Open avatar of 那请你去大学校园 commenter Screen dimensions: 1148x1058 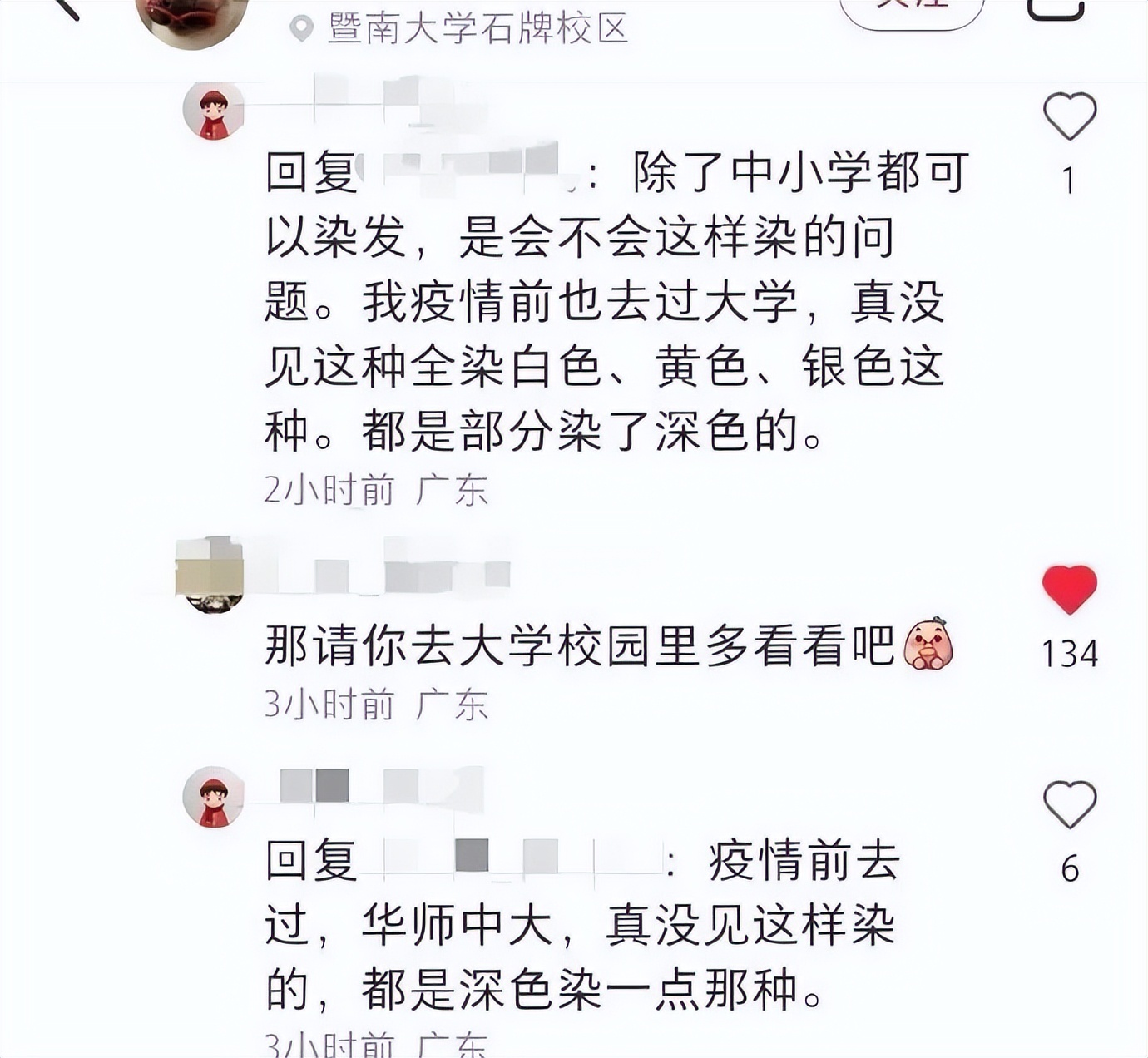pos(210,575)
